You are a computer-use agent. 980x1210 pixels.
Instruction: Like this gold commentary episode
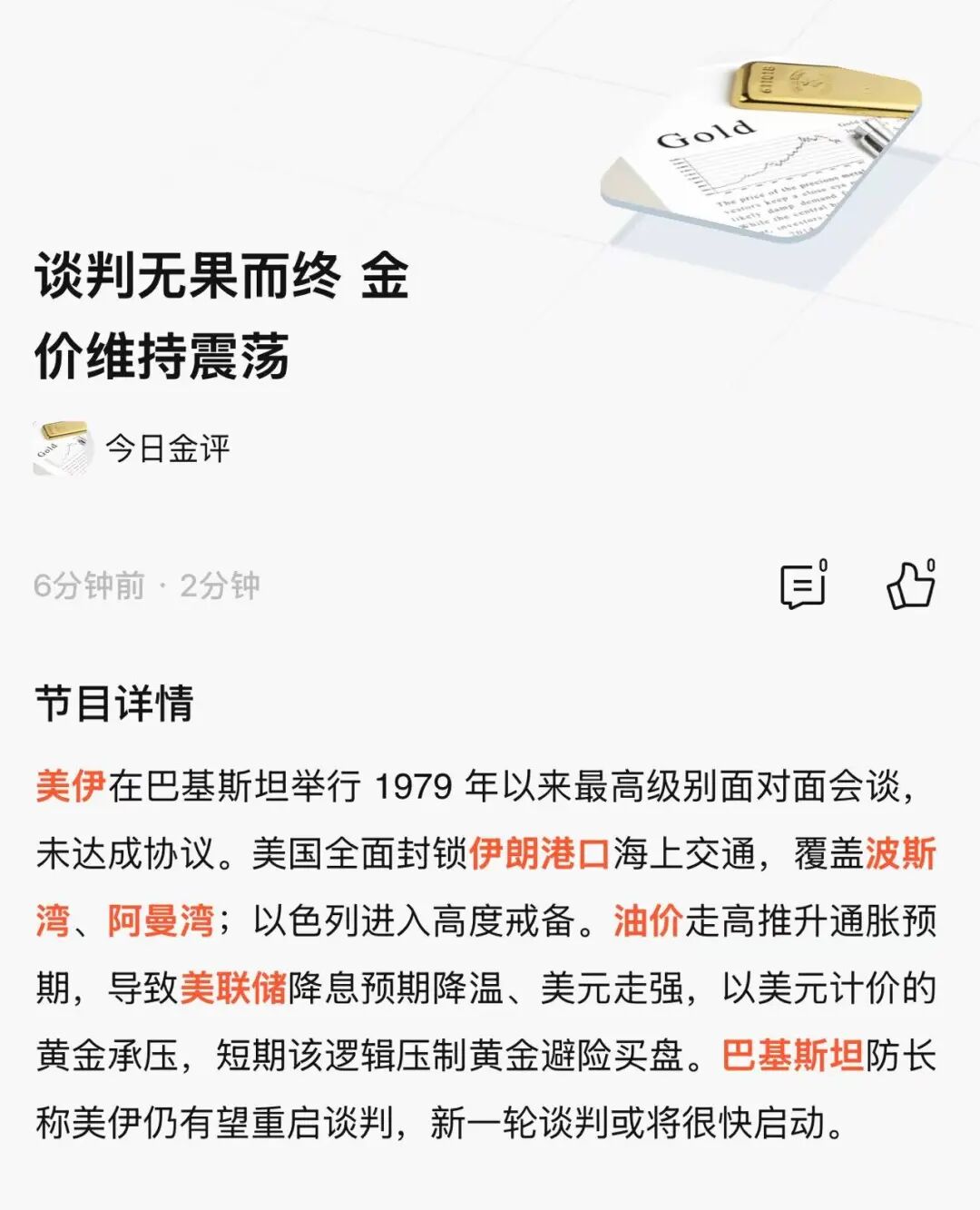click(x=910, y=585)
